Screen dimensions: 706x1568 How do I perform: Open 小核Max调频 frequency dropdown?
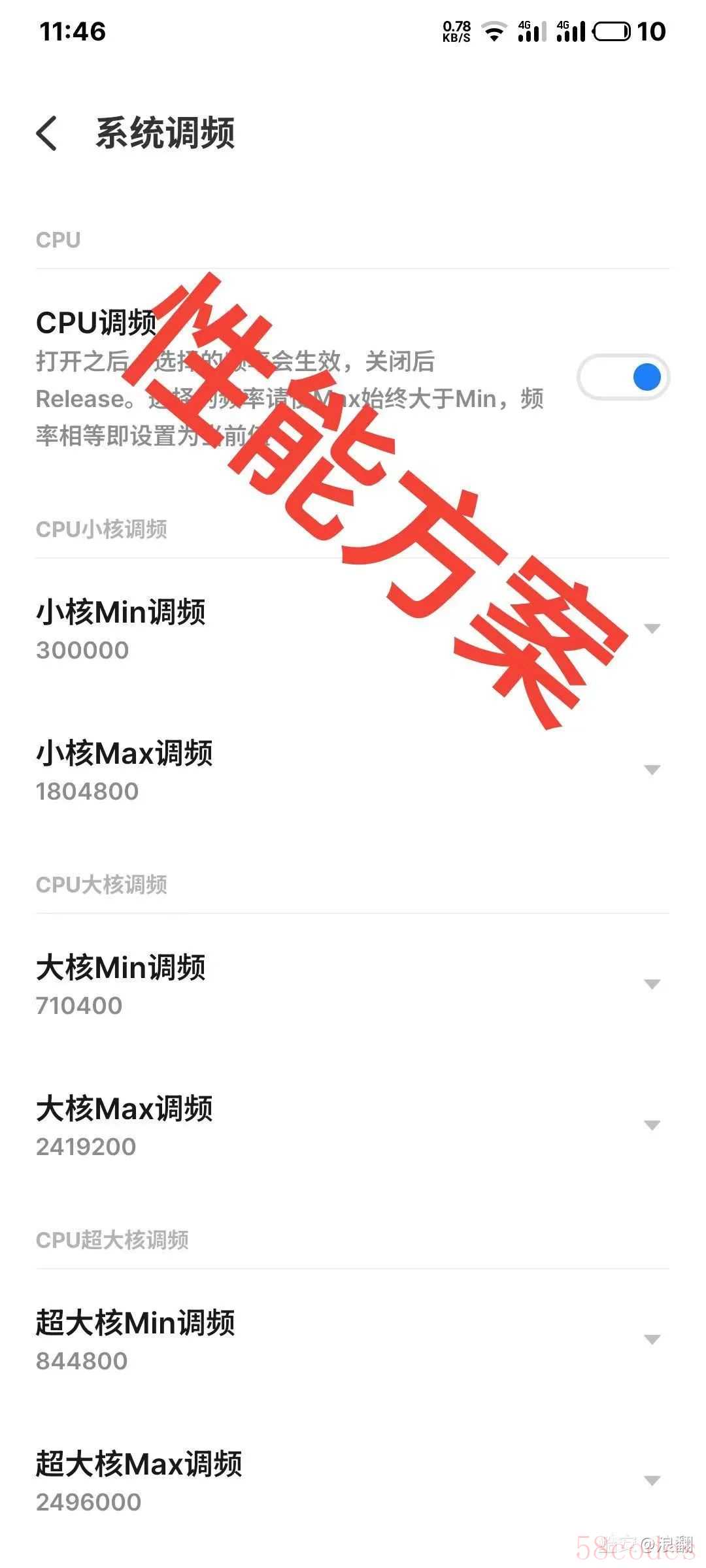pos(353,770)
